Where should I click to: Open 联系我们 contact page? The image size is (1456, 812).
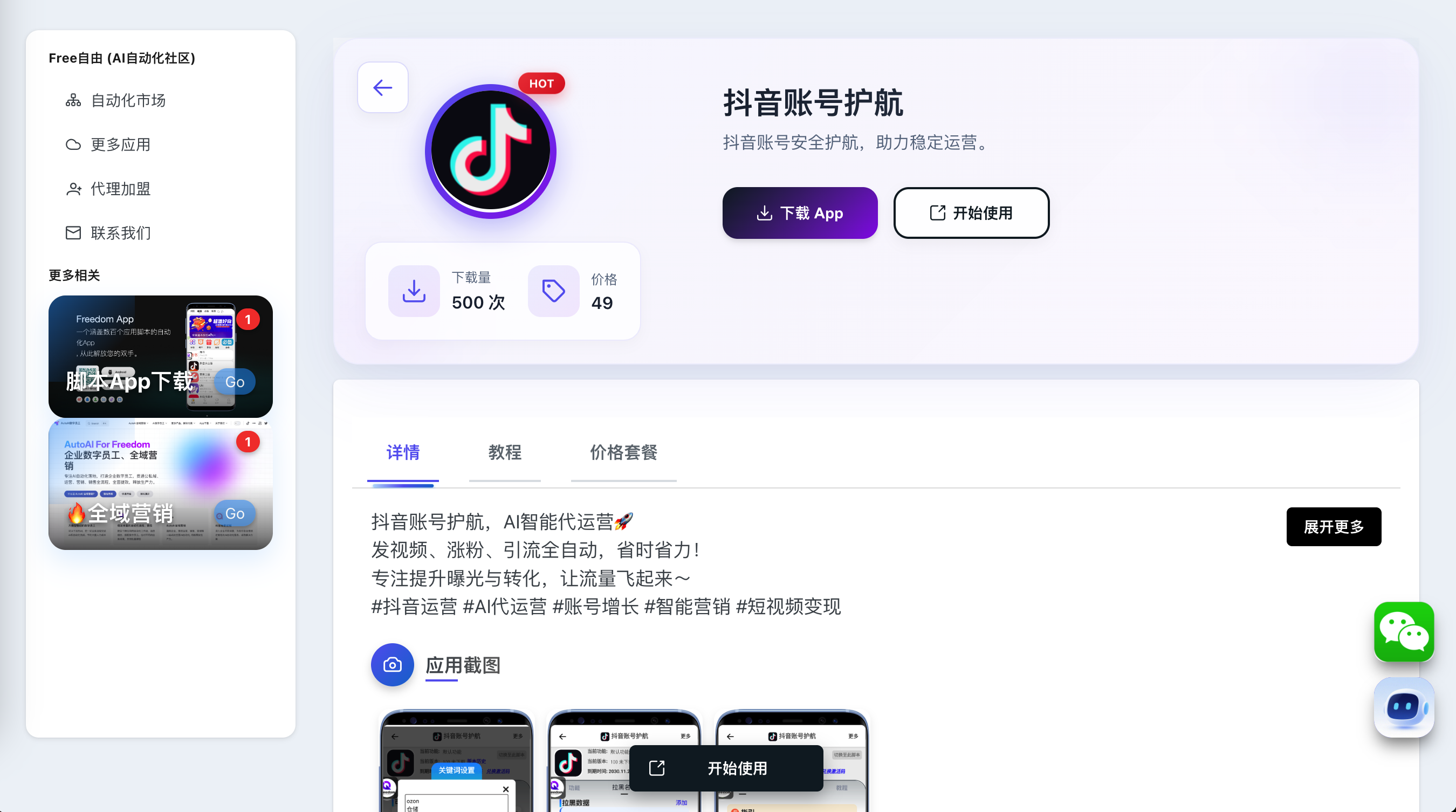pos(120,233)
